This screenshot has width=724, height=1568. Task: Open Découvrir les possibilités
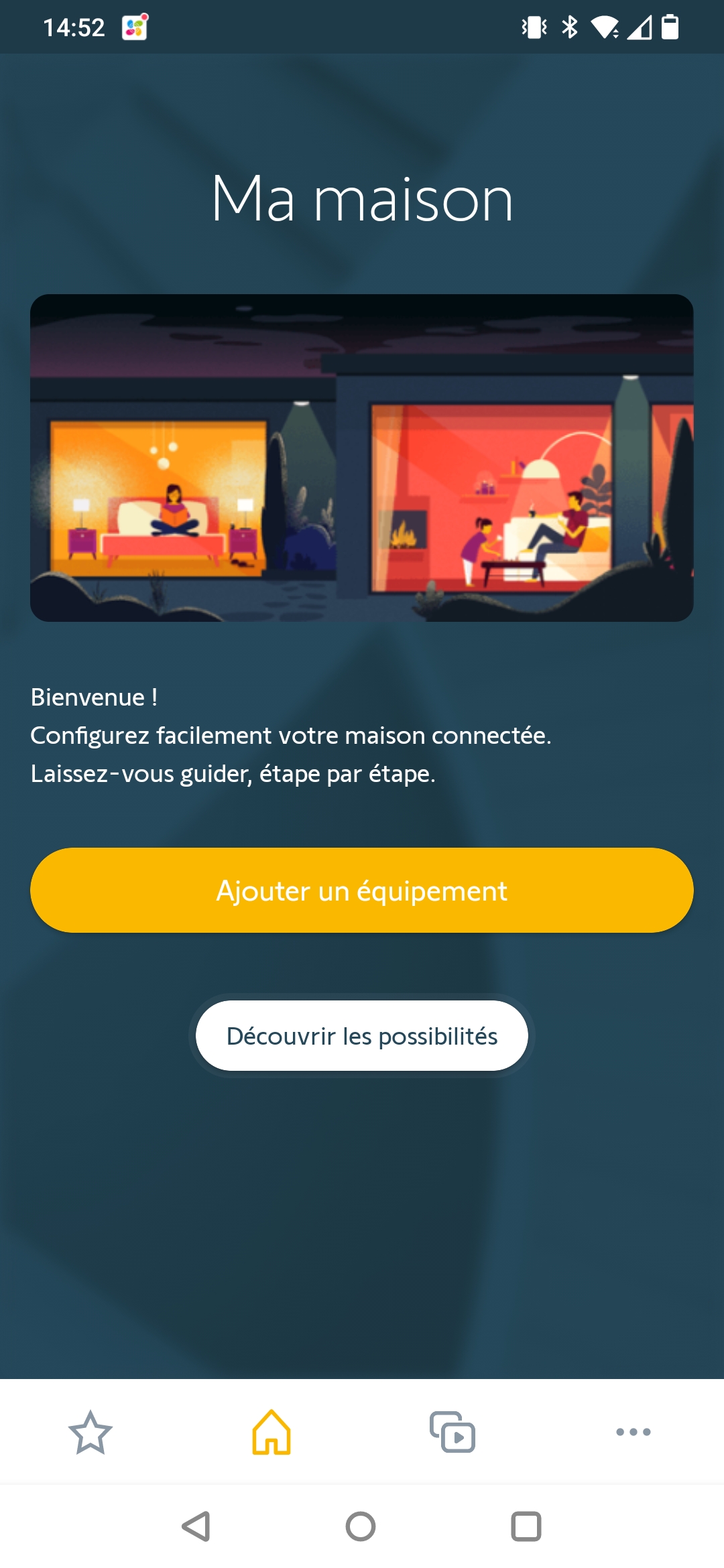point(362,1036)
